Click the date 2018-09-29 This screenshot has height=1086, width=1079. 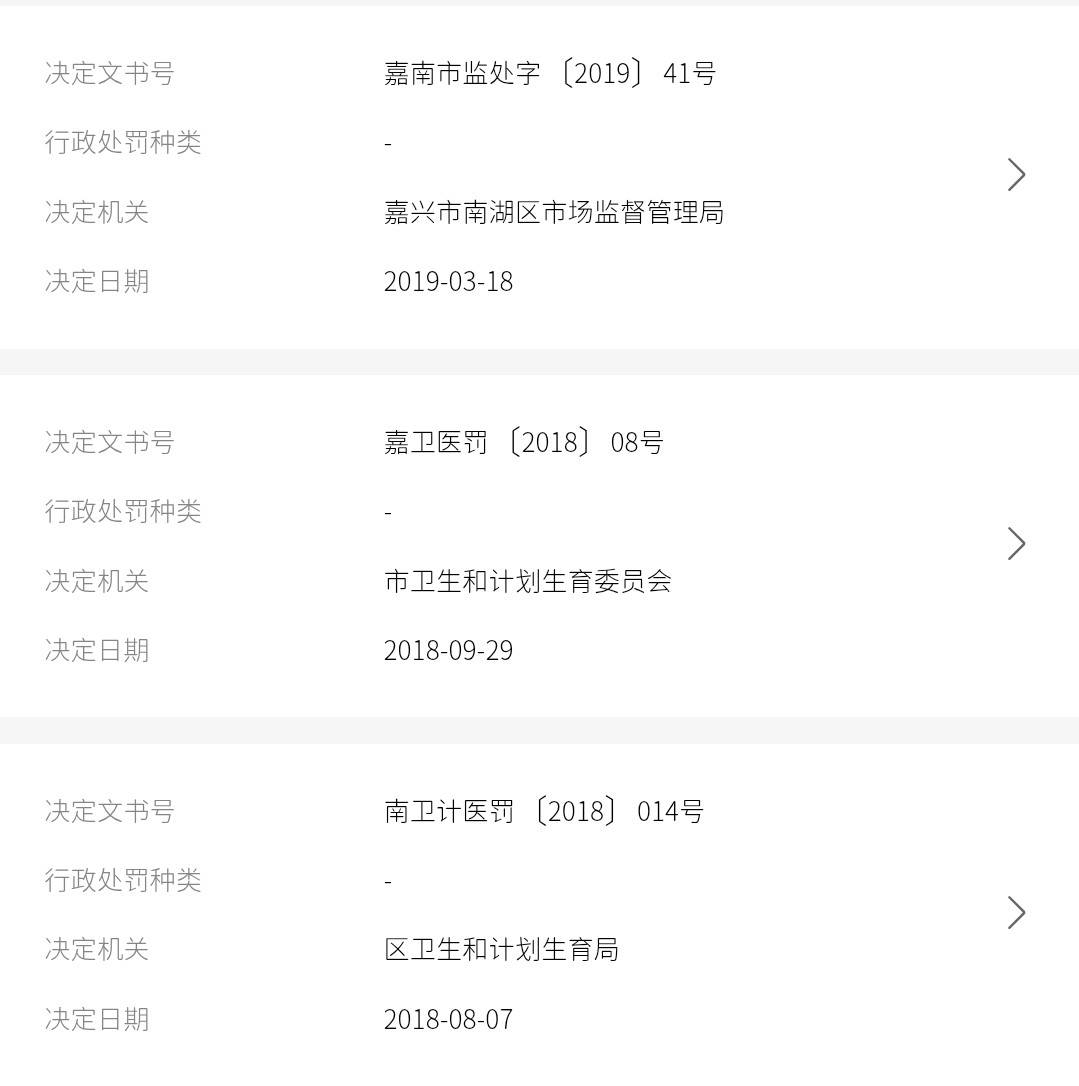click(448, 650)
